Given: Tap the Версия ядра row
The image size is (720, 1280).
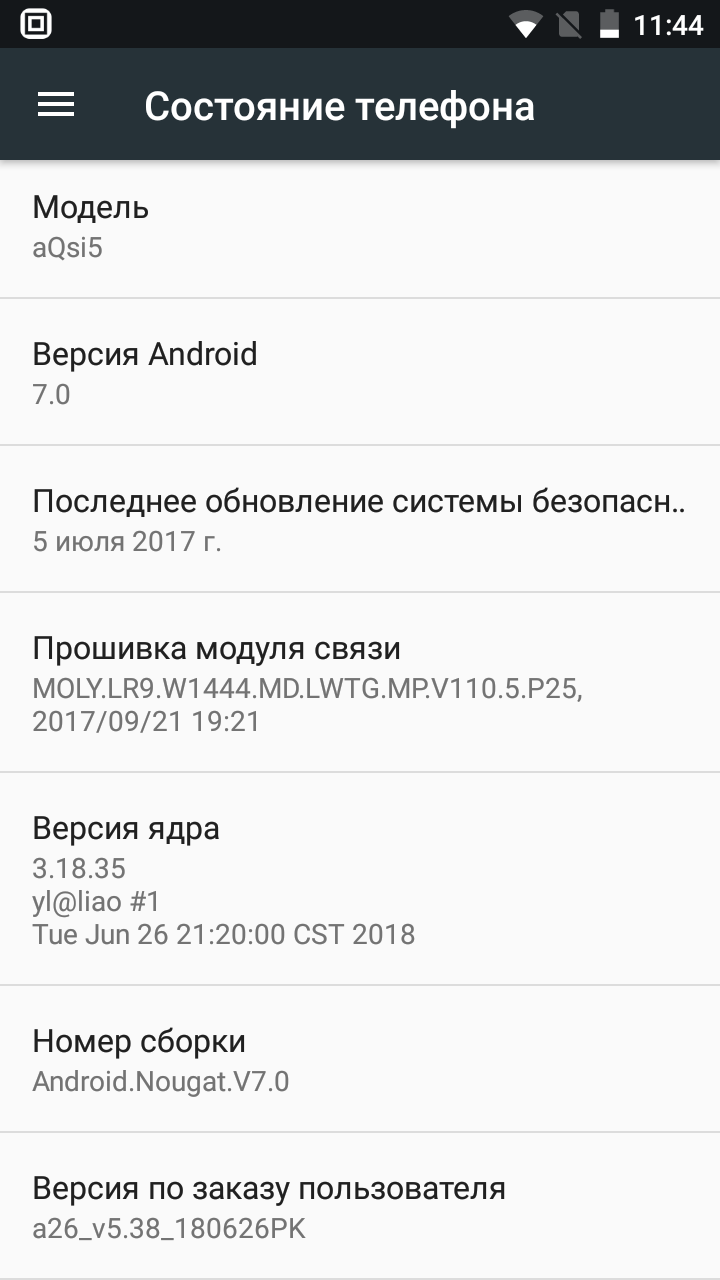Looking at the screenshot, I should [x=360, y=879].
